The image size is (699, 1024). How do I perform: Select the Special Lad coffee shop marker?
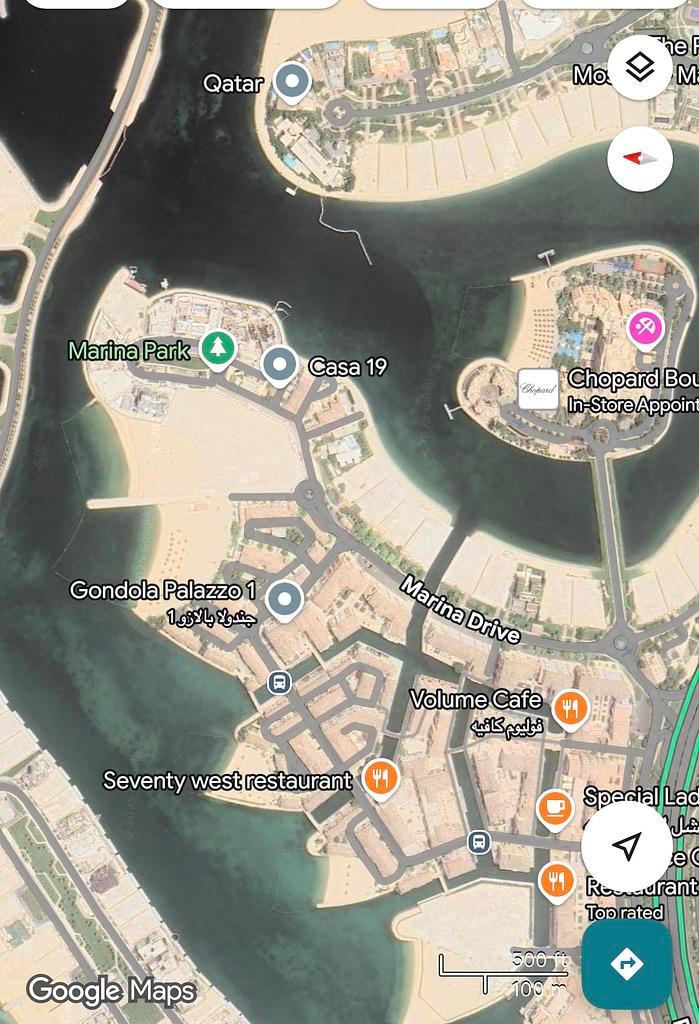click(x=554, y=807)
